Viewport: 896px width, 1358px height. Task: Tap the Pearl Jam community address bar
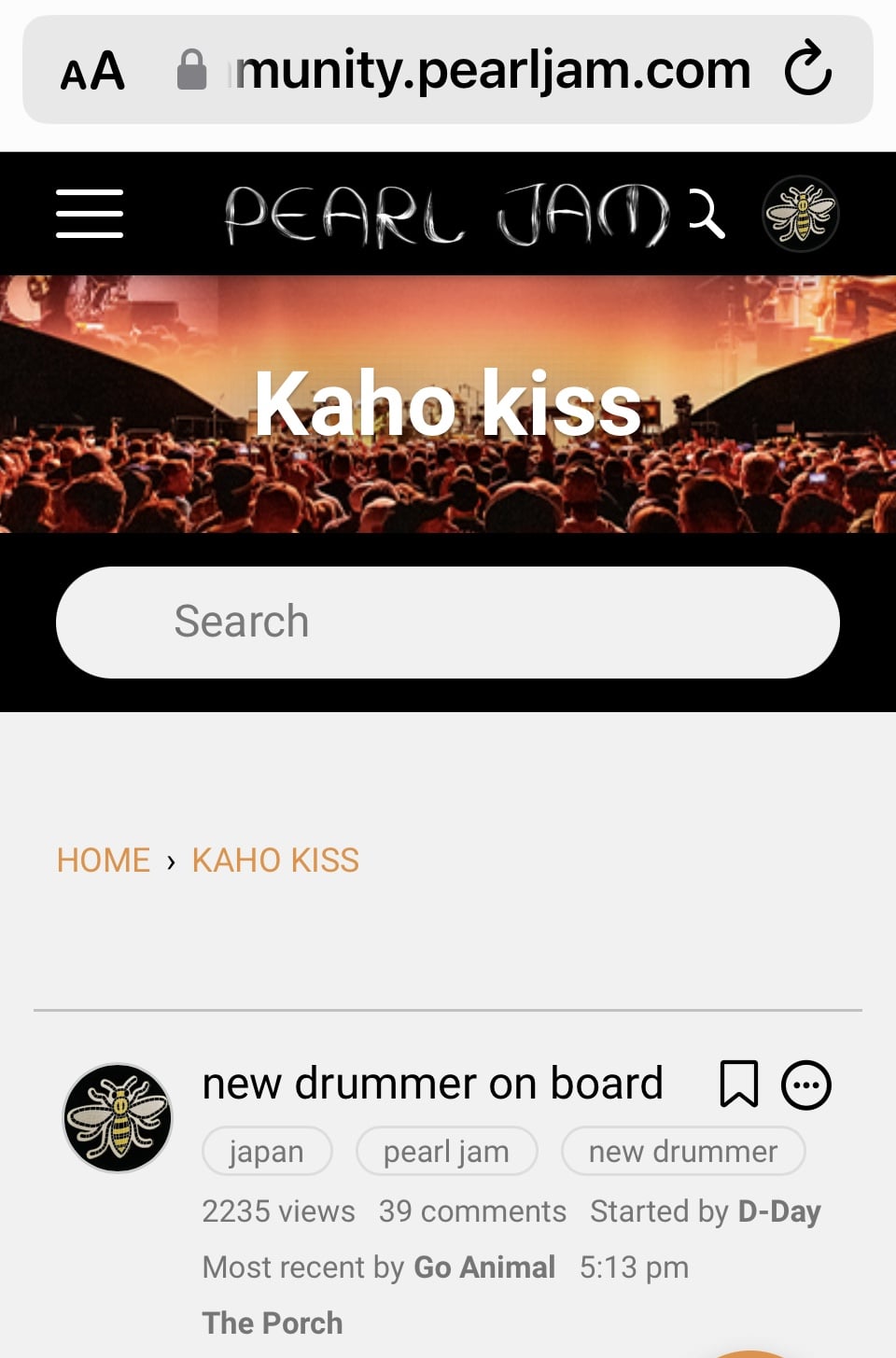tap(492, 70)
